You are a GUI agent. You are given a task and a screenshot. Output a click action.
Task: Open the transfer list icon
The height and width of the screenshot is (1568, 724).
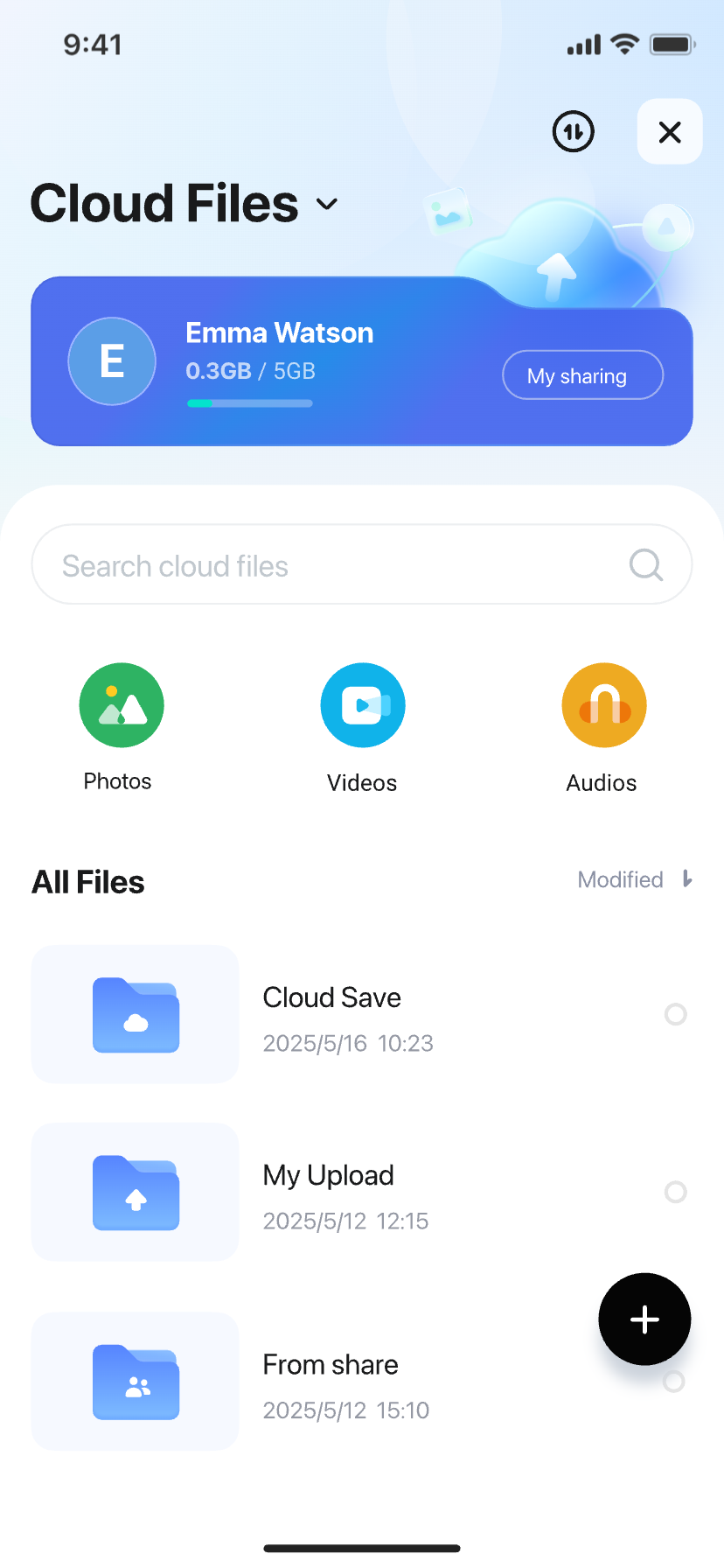[x=574, y=132]
